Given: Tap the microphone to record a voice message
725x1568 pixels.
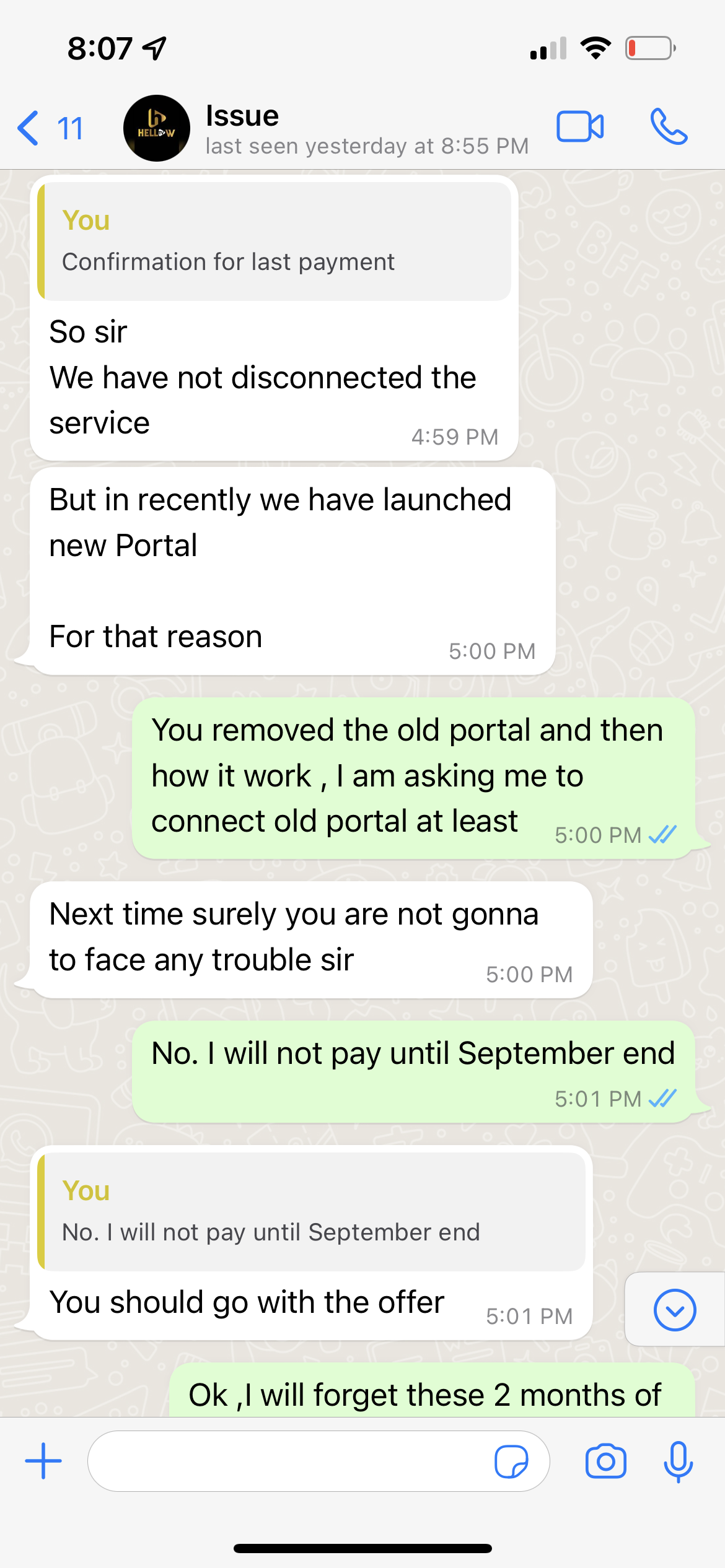Looking at the screenshot, I should [678, 1461].
